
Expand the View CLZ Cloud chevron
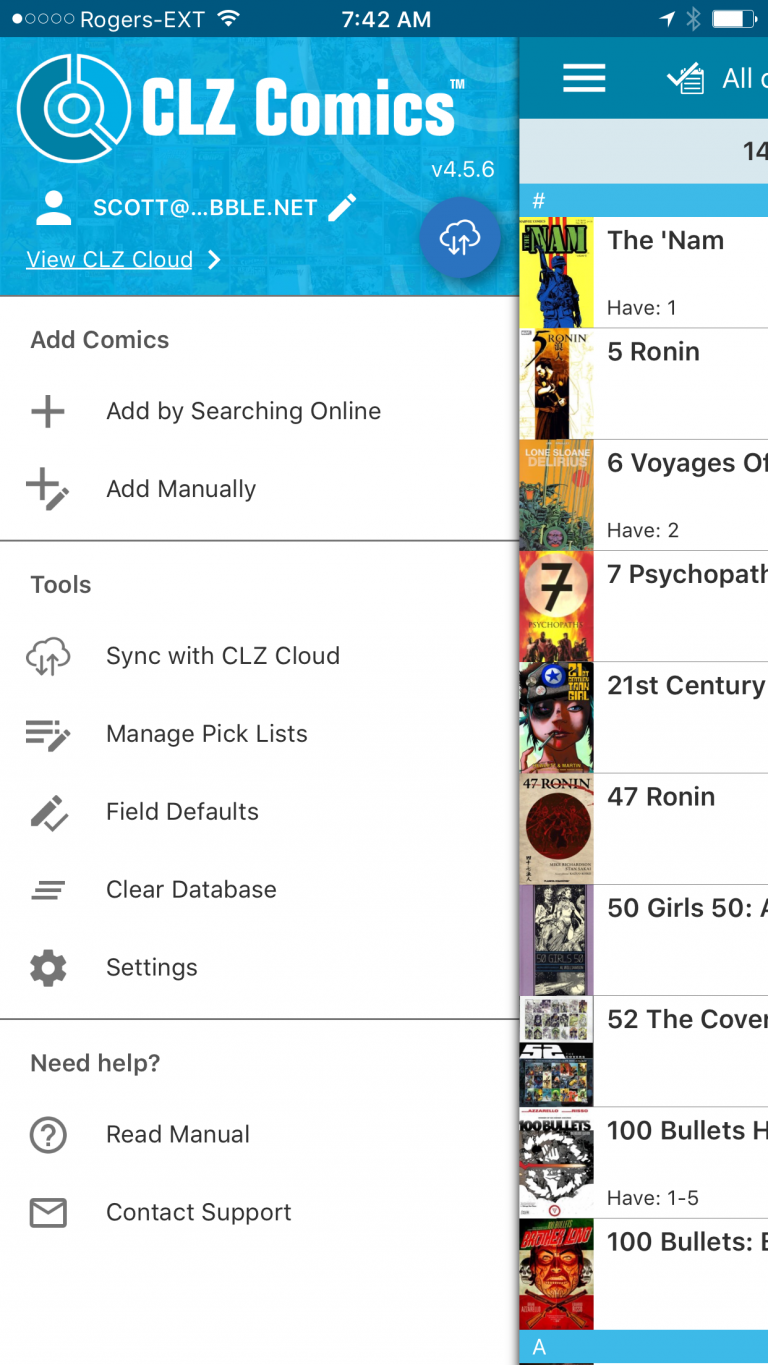(x=213, y=259)
